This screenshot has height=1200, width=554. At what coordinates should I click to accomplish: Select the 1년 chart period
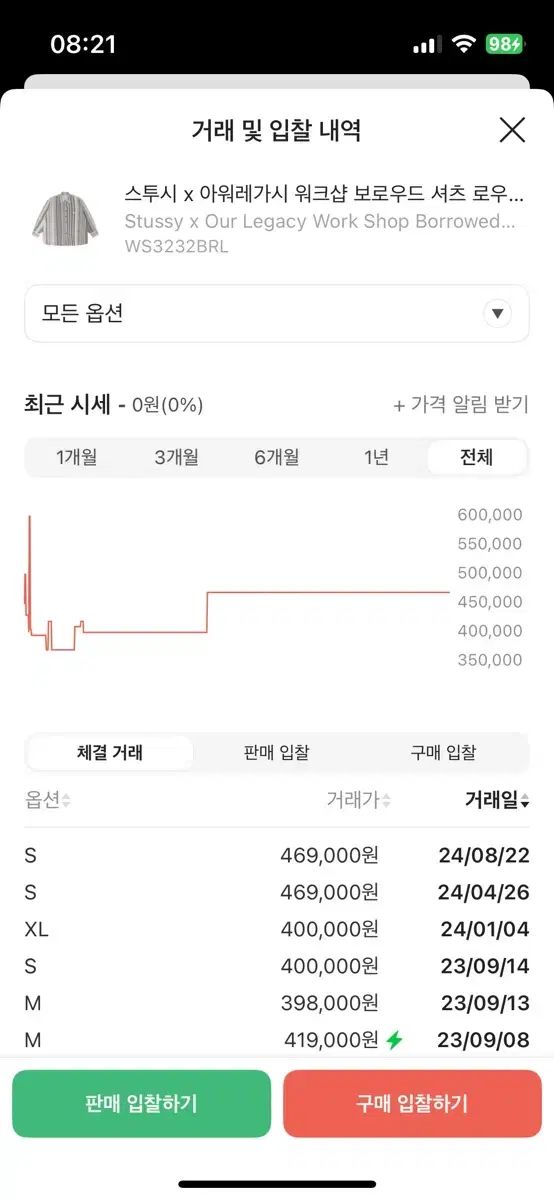[x=377, y=457]
